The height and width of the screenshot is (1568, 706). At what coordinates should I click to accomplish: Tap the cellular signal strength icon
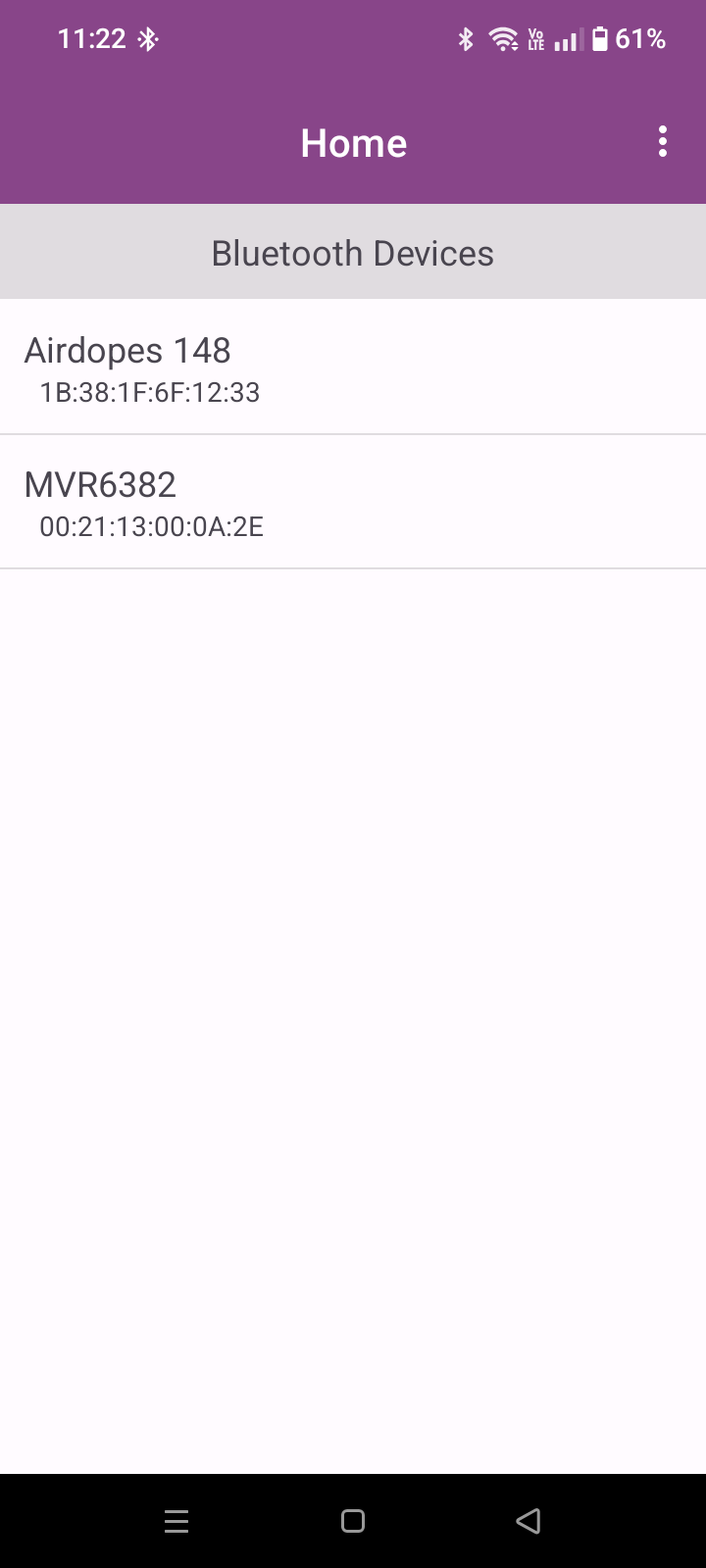pyautogui.click(x=567, y=38)
